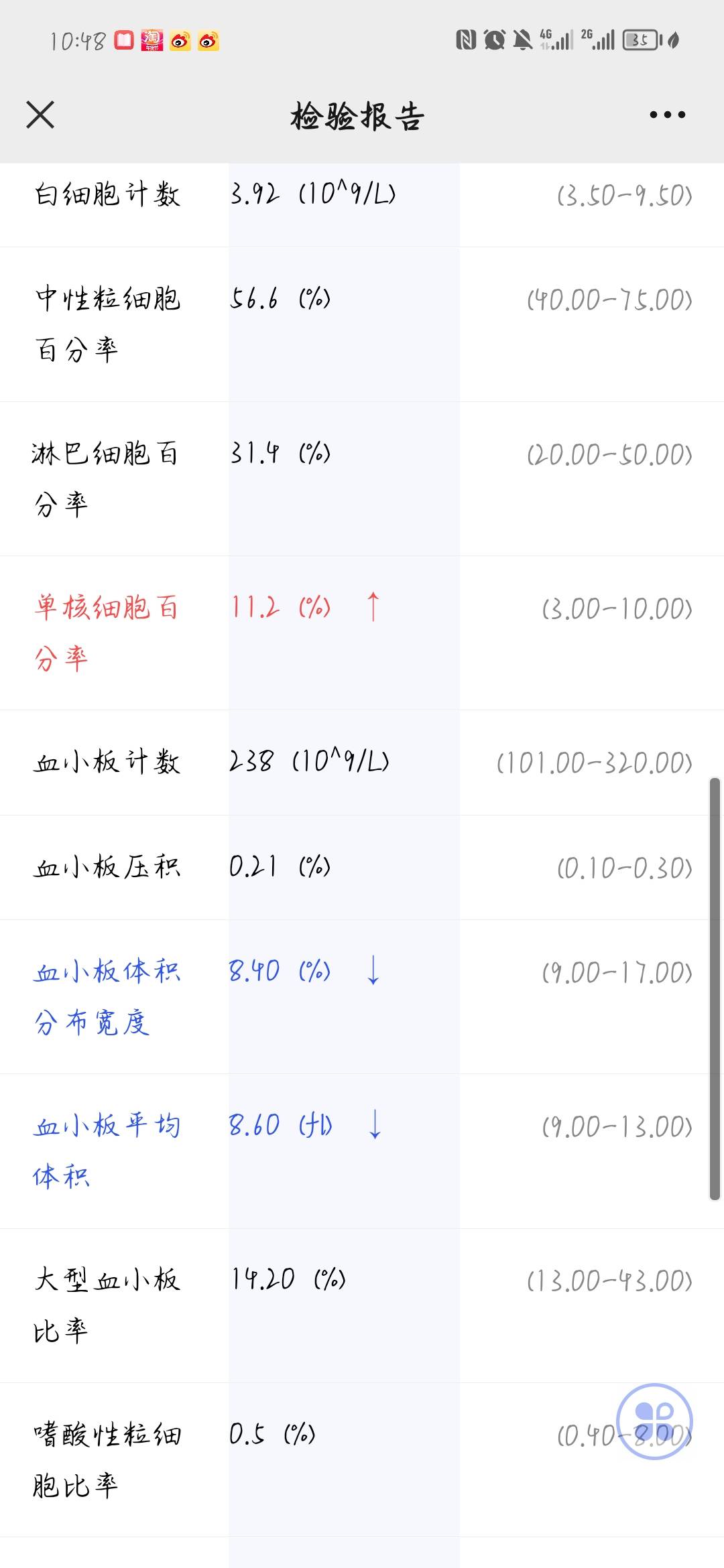
Task: Tap the Weibo eye icon in status bar
Action: [x=180, y=40]
